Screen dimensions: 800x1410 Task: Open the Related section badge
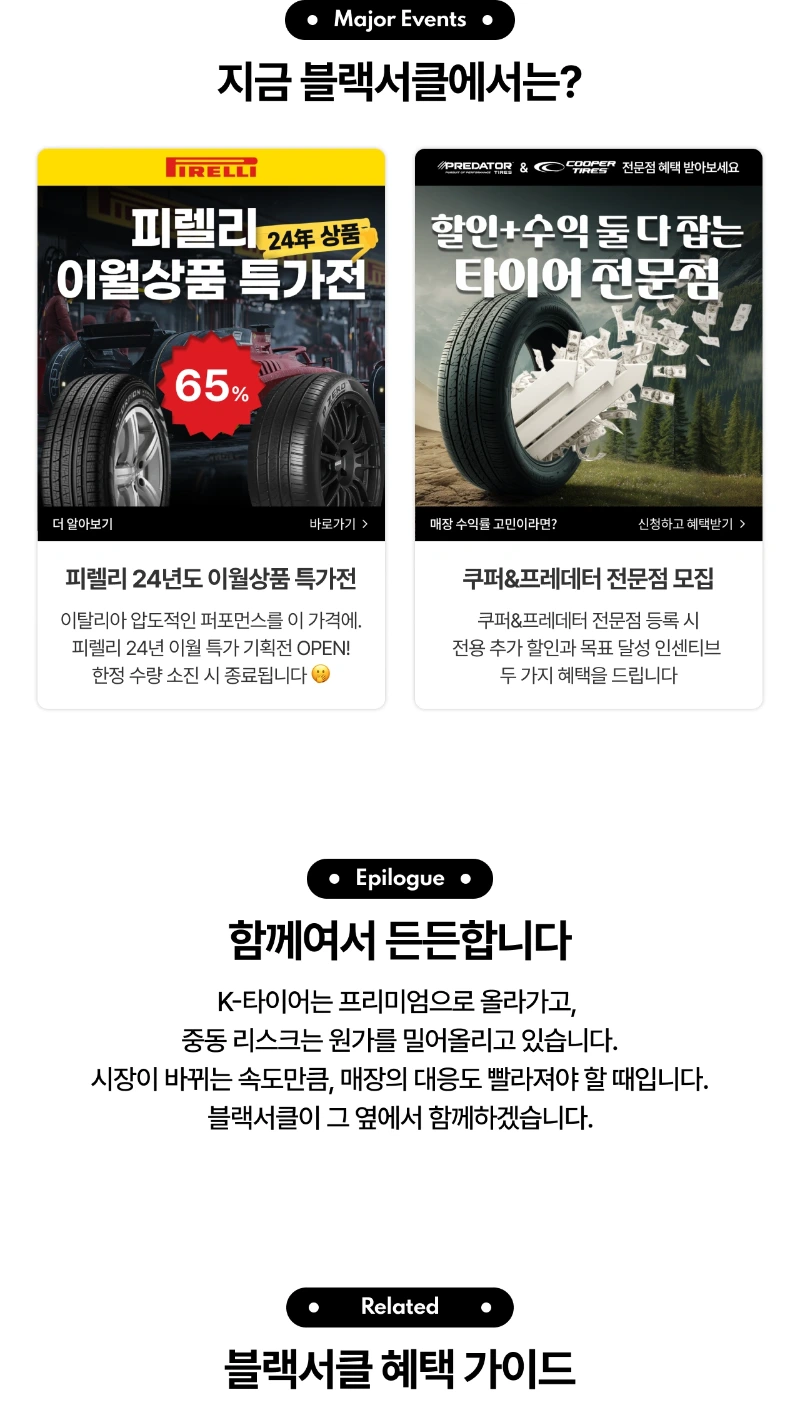399,1306
